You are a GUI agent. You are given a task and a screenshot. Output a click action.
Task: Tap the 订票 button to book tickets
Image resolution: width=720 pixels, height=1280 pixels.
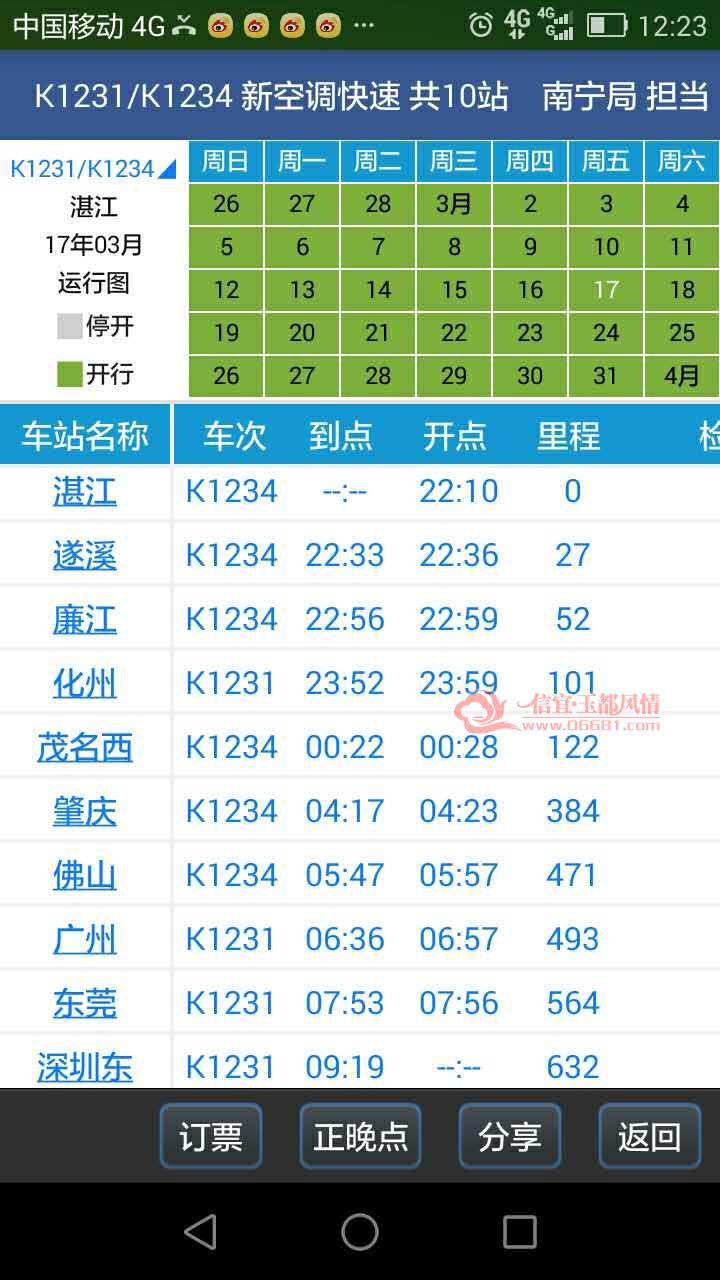(x=211, y=1136)
